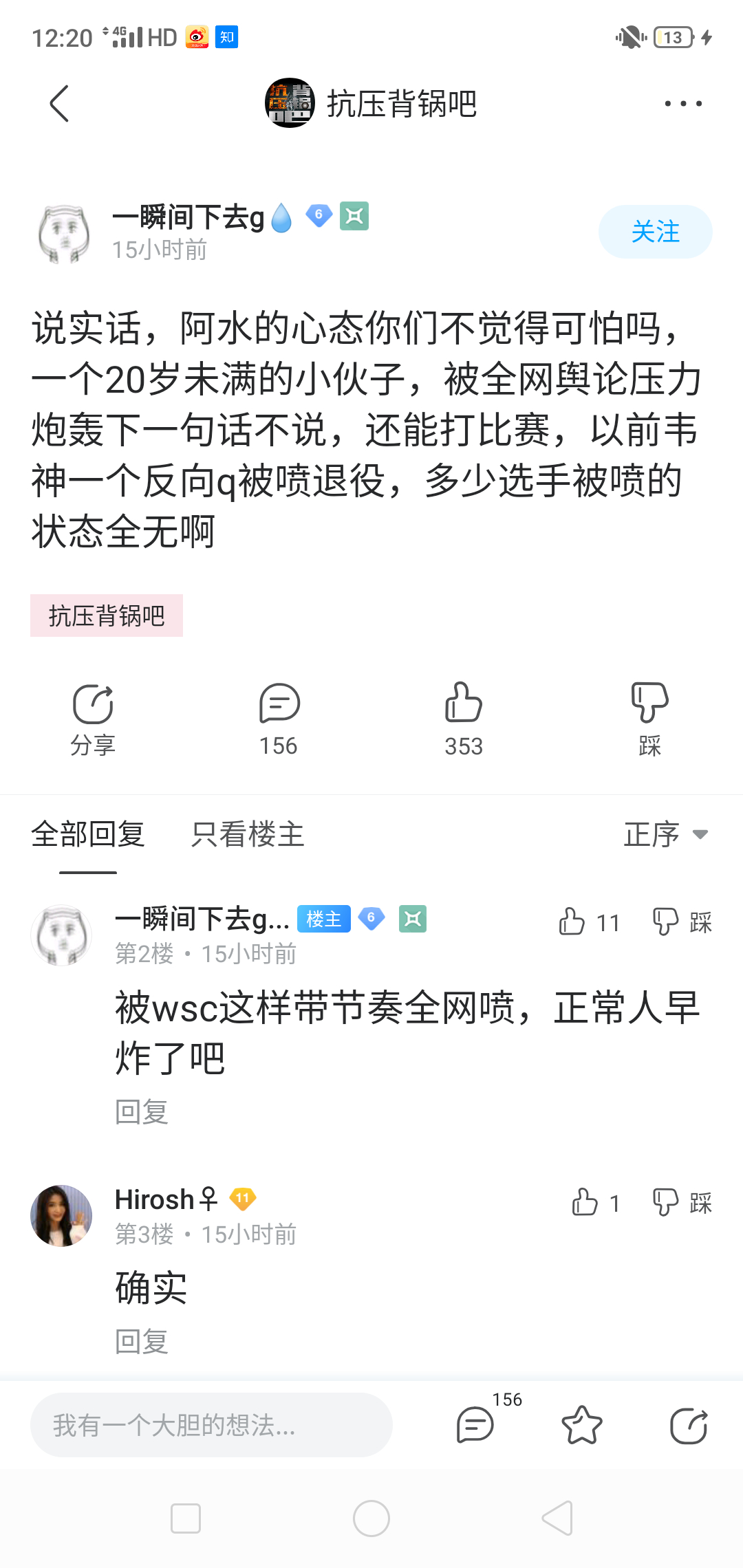743x1568 pixels.
Task: Tap the 抗压背锅吧 pink tag chip
Action: point(107,616)
